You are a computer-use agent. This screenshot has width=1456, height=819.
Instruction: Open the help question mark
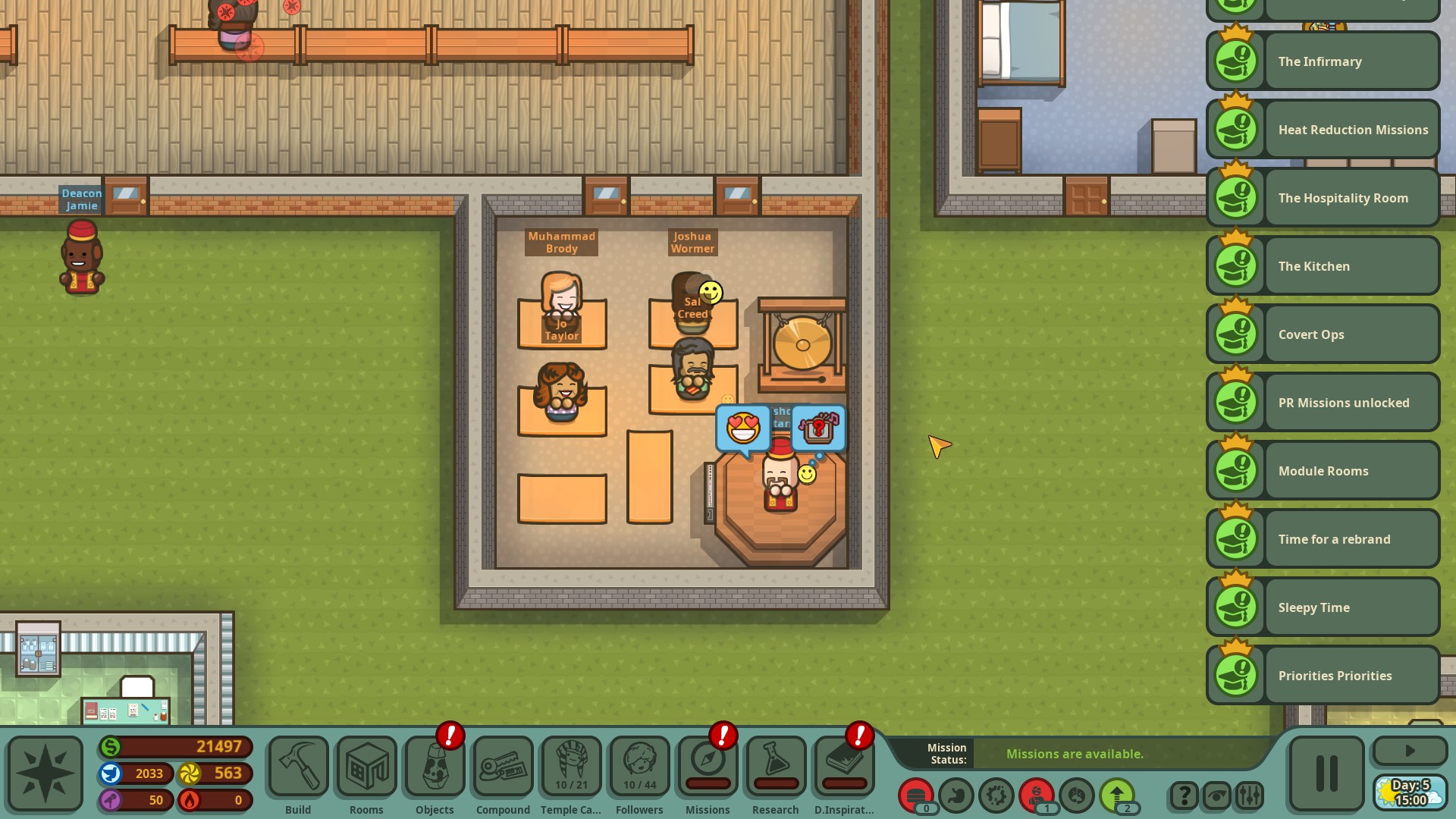pos(1184,795)
